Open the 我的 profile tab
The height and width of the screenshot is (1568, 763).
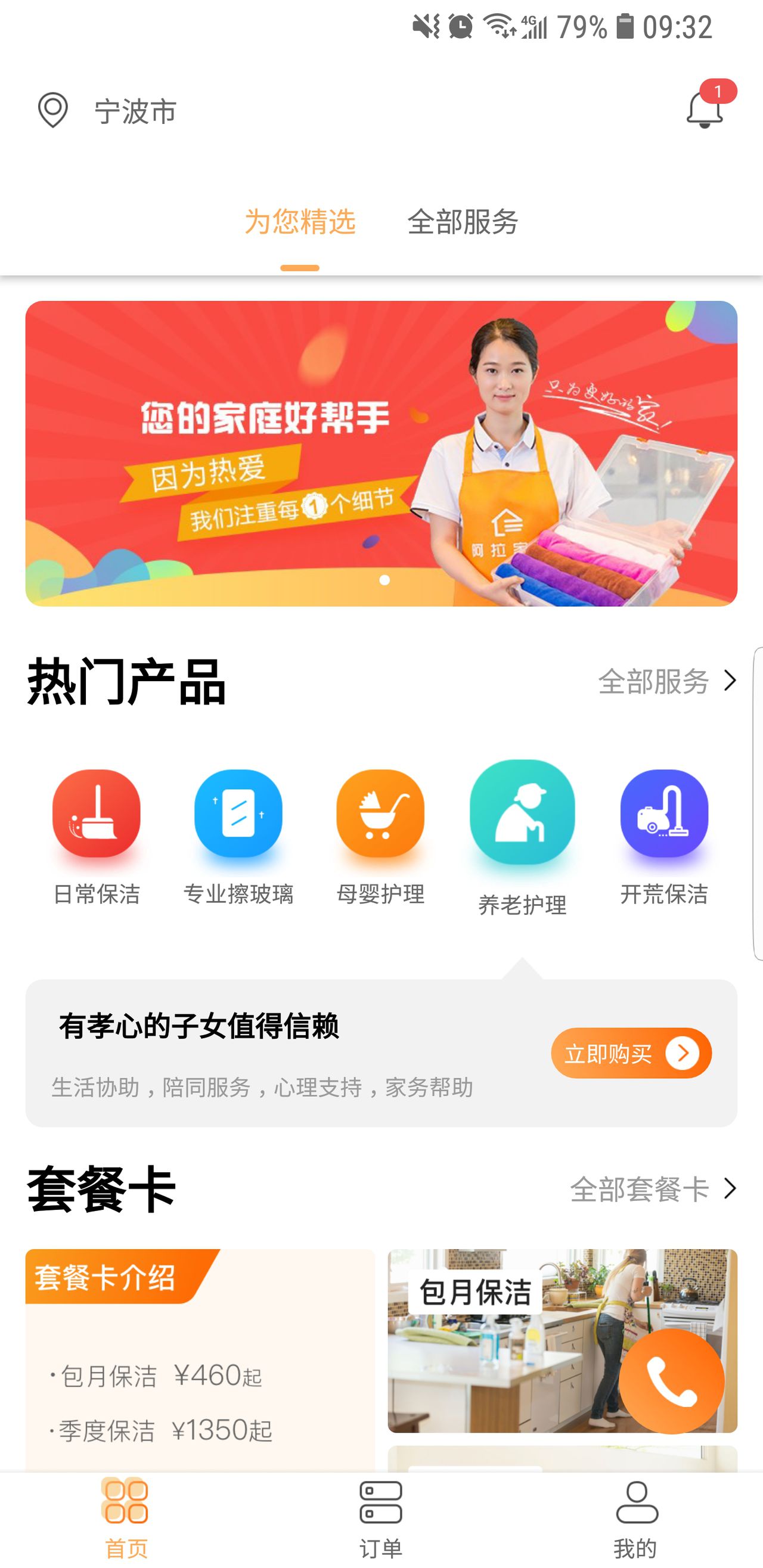pos(635,1519)
